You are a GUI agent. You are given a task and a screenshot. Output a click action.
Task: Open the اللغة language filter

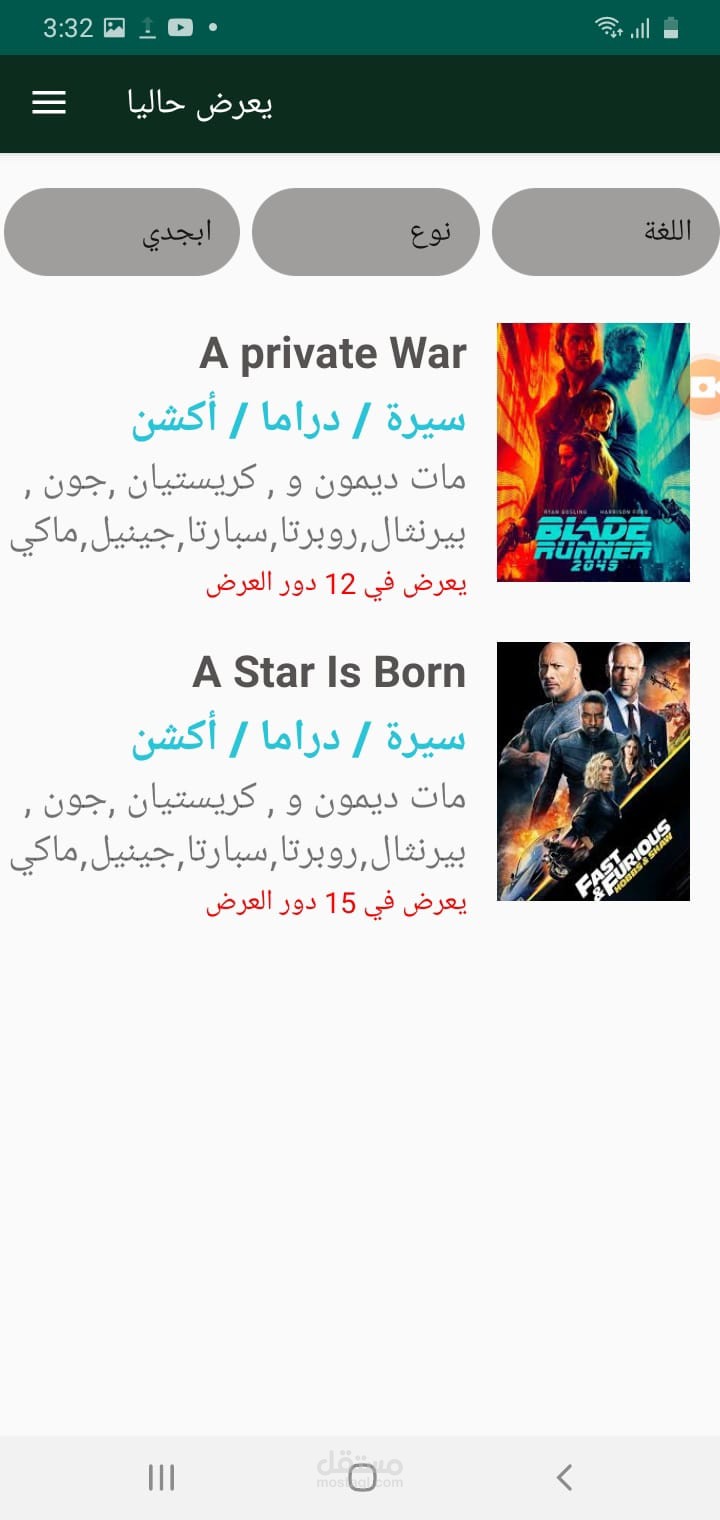(606, 232)
